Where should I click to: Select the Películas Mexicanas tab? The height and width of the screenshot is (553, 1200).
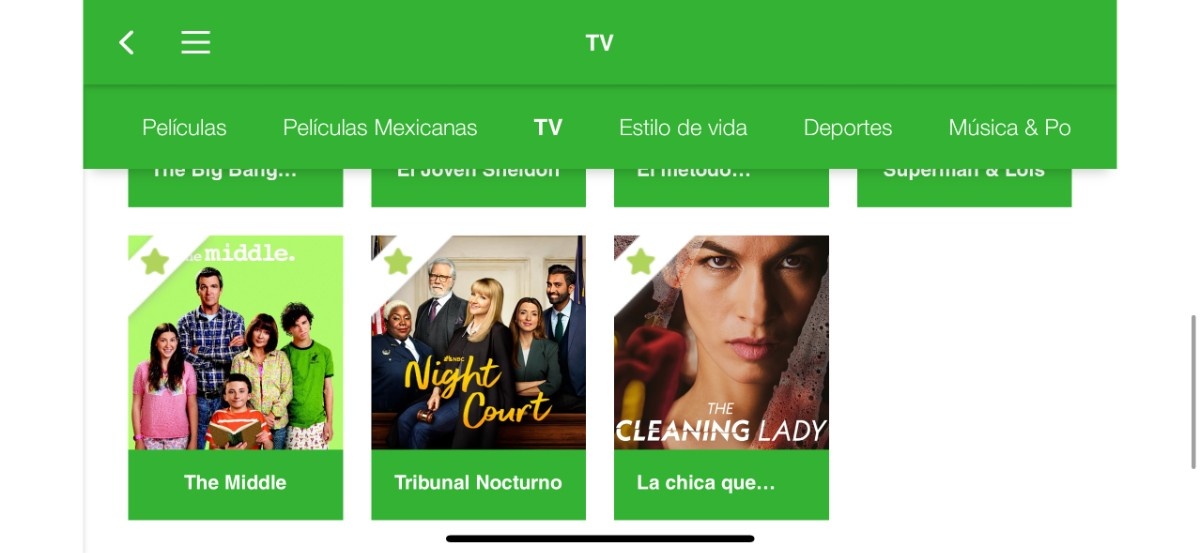coord(380,128)
